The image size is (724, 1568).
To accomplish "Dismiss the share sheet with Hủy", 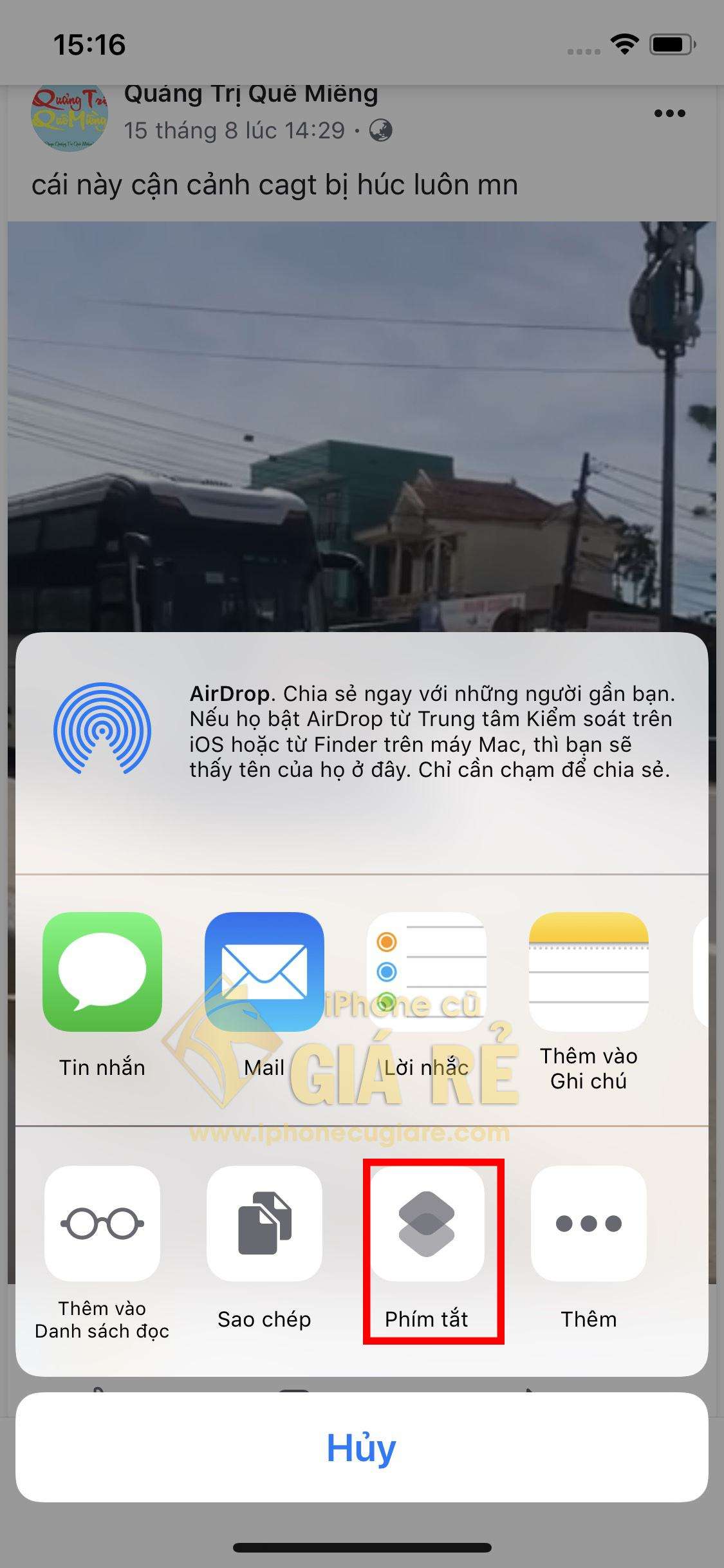I will (362, 1448).
